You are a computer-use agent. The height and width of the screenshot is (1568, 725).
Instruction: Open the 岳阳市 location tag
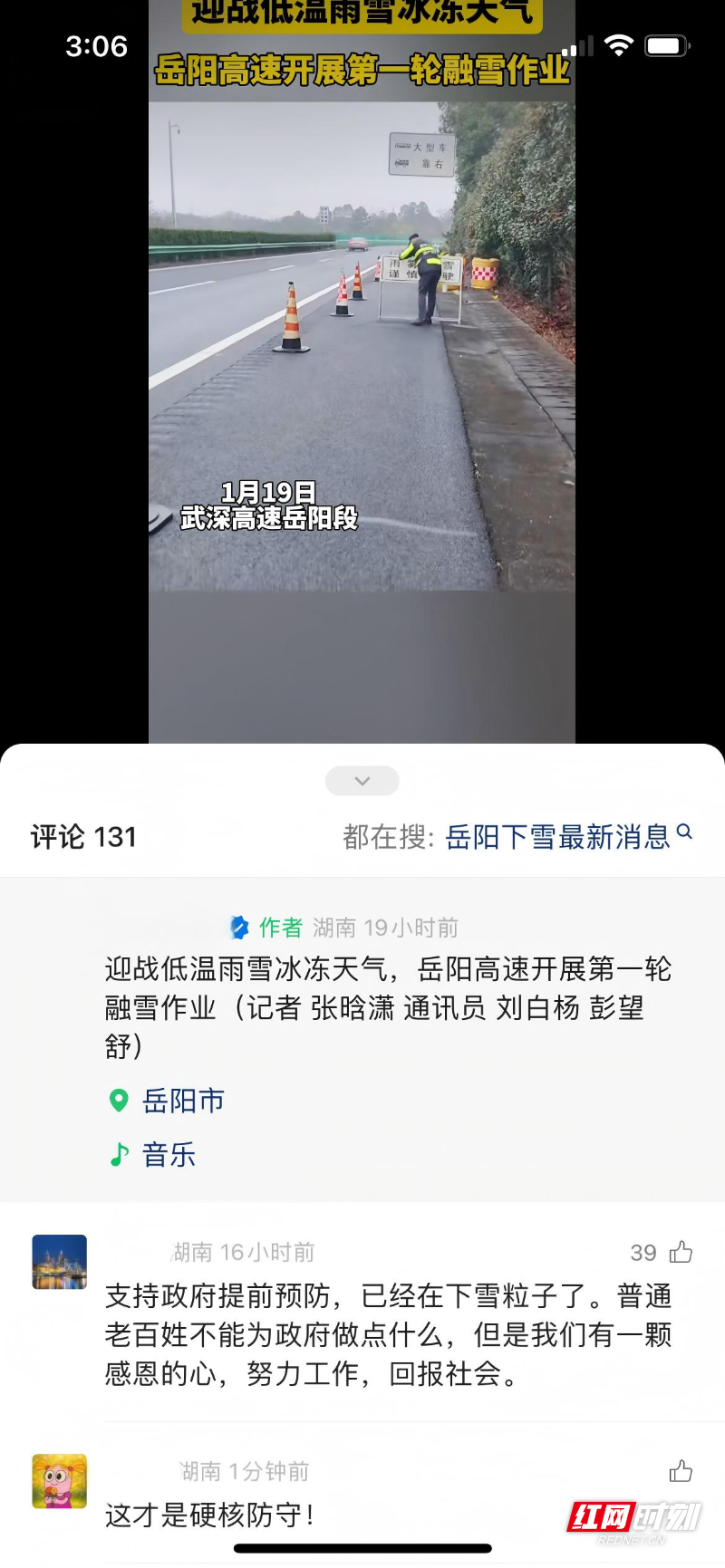182,1101
